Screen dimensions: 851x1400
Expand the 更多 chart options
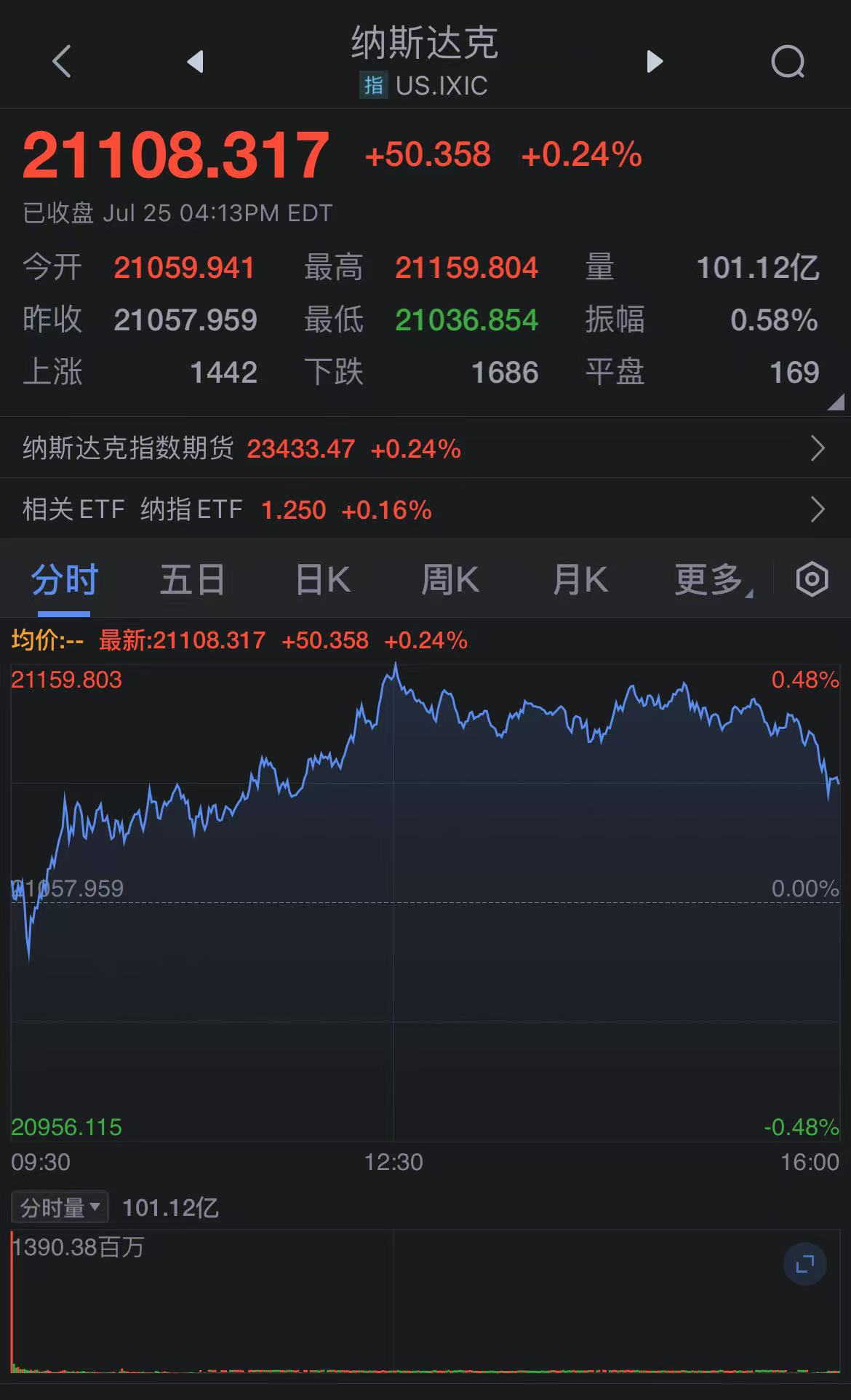(711, 580)
